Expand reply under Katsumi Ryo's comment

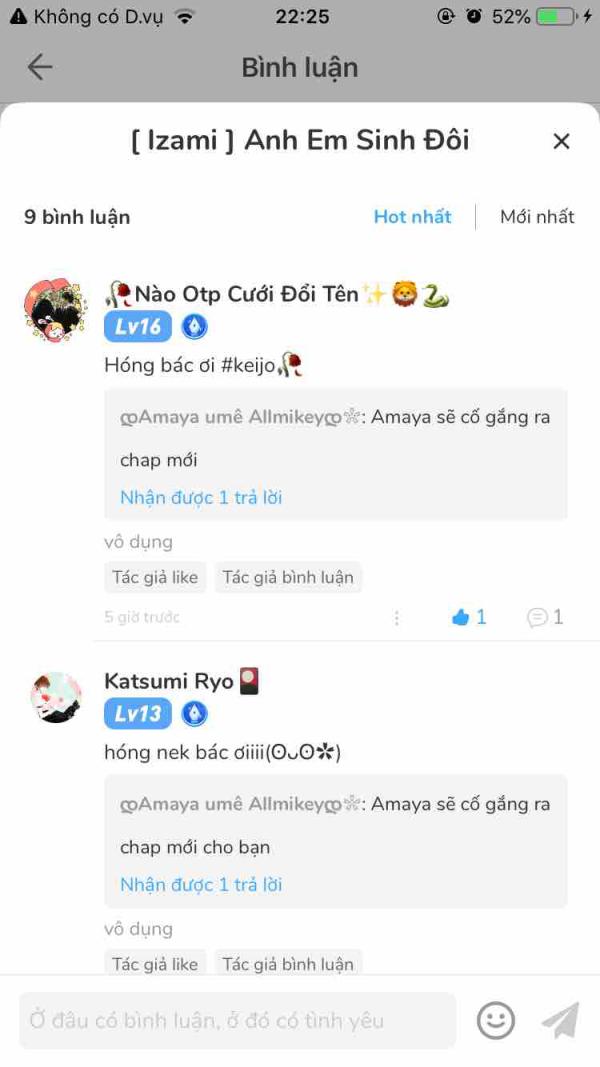pyautogui.click(x=201, y=884)
